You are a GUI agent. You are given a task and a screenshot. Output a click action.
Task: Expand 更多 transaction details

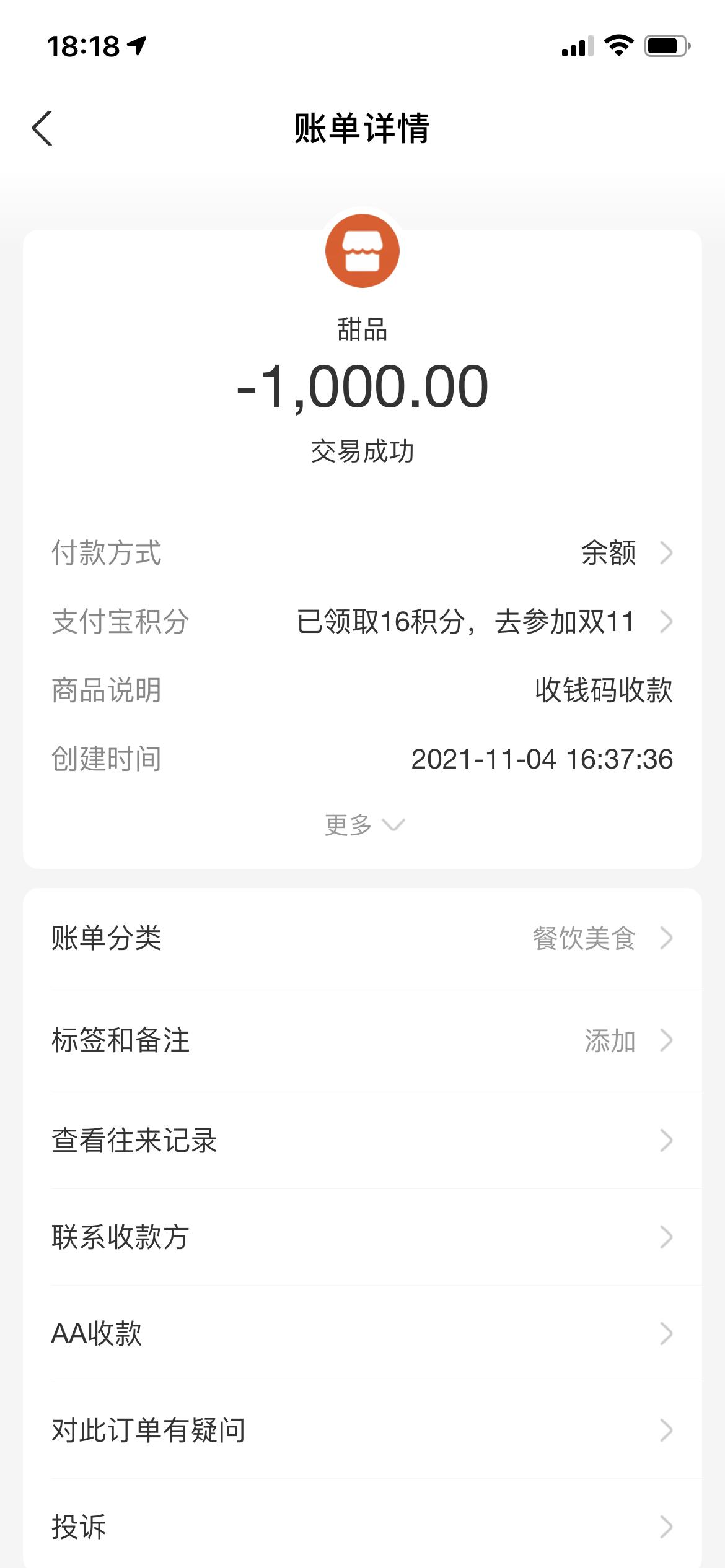click(363, 825)
